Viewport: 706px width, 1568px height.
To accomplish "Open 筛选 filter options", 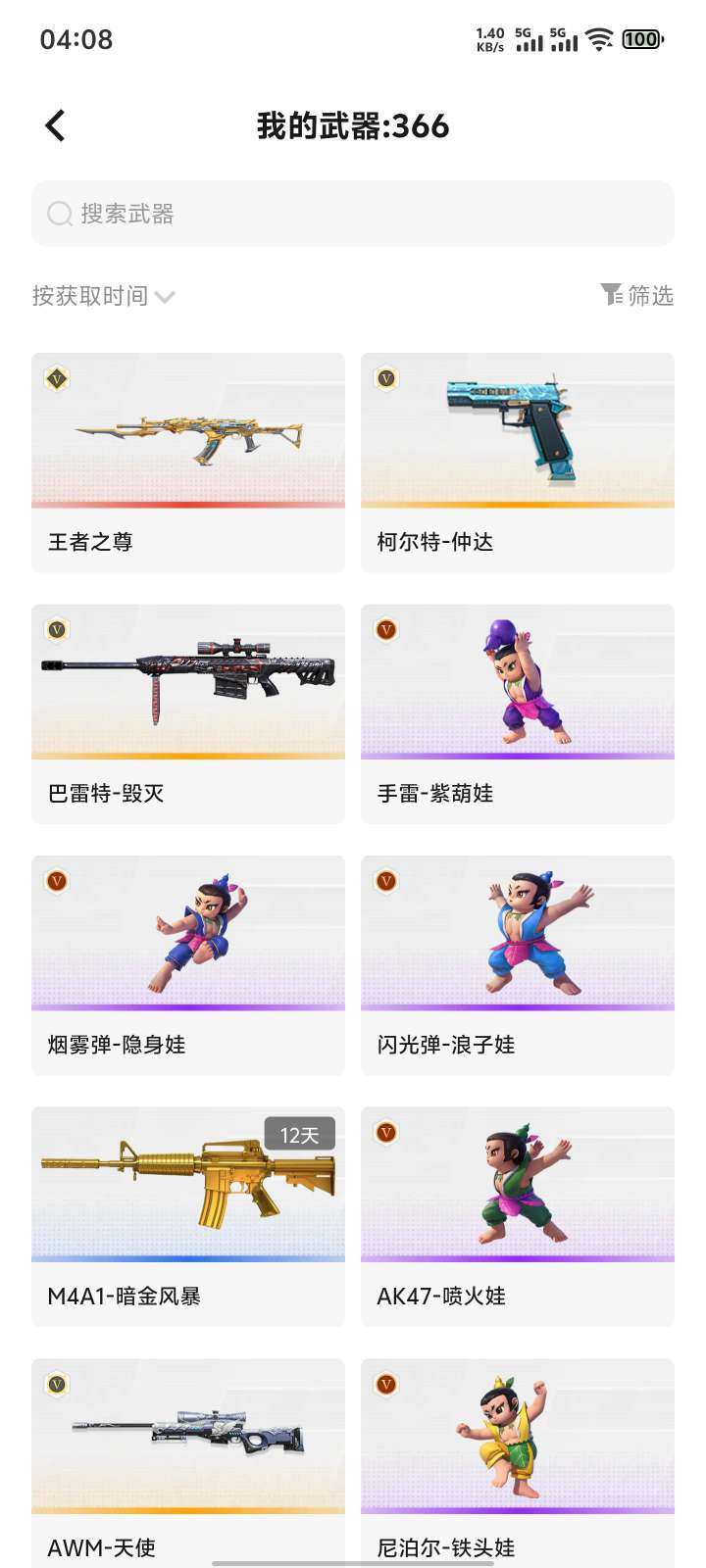I will pyautogui.click(x=639, y=296).
